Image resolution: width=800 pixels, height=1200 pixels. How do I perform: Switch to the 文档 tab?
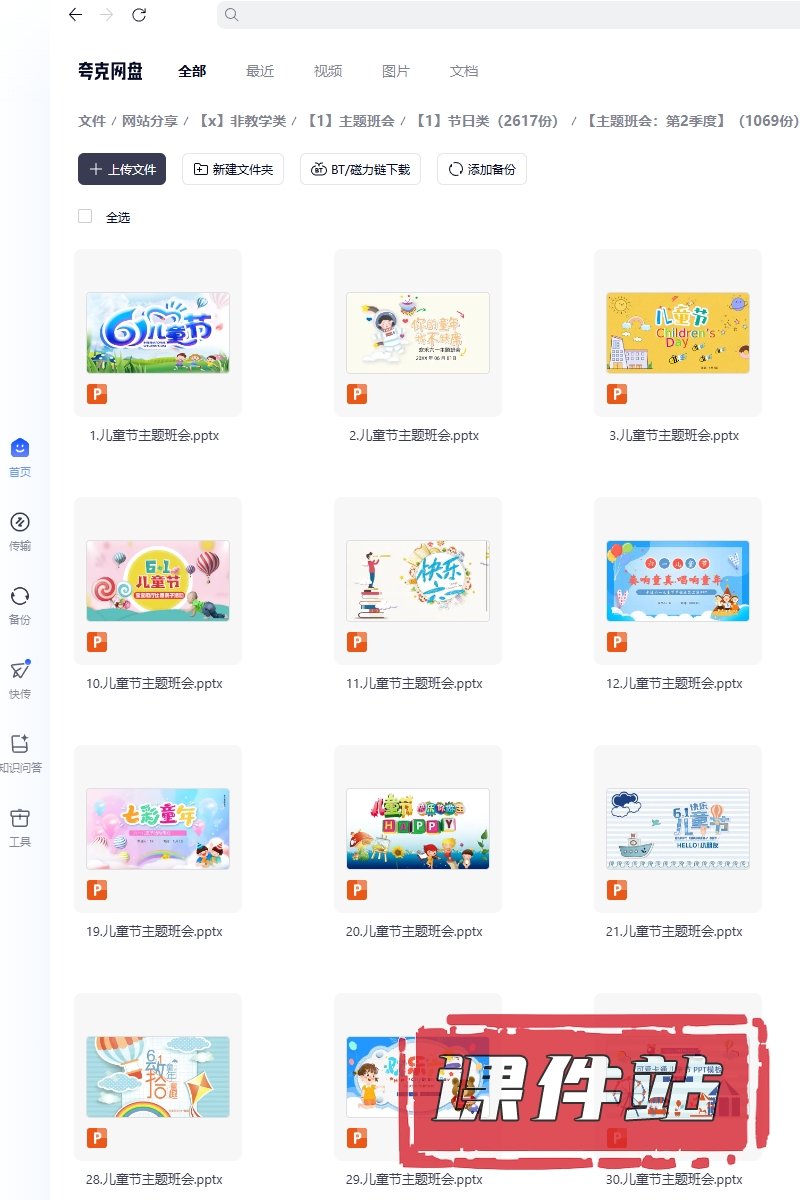tap(464, 71)
